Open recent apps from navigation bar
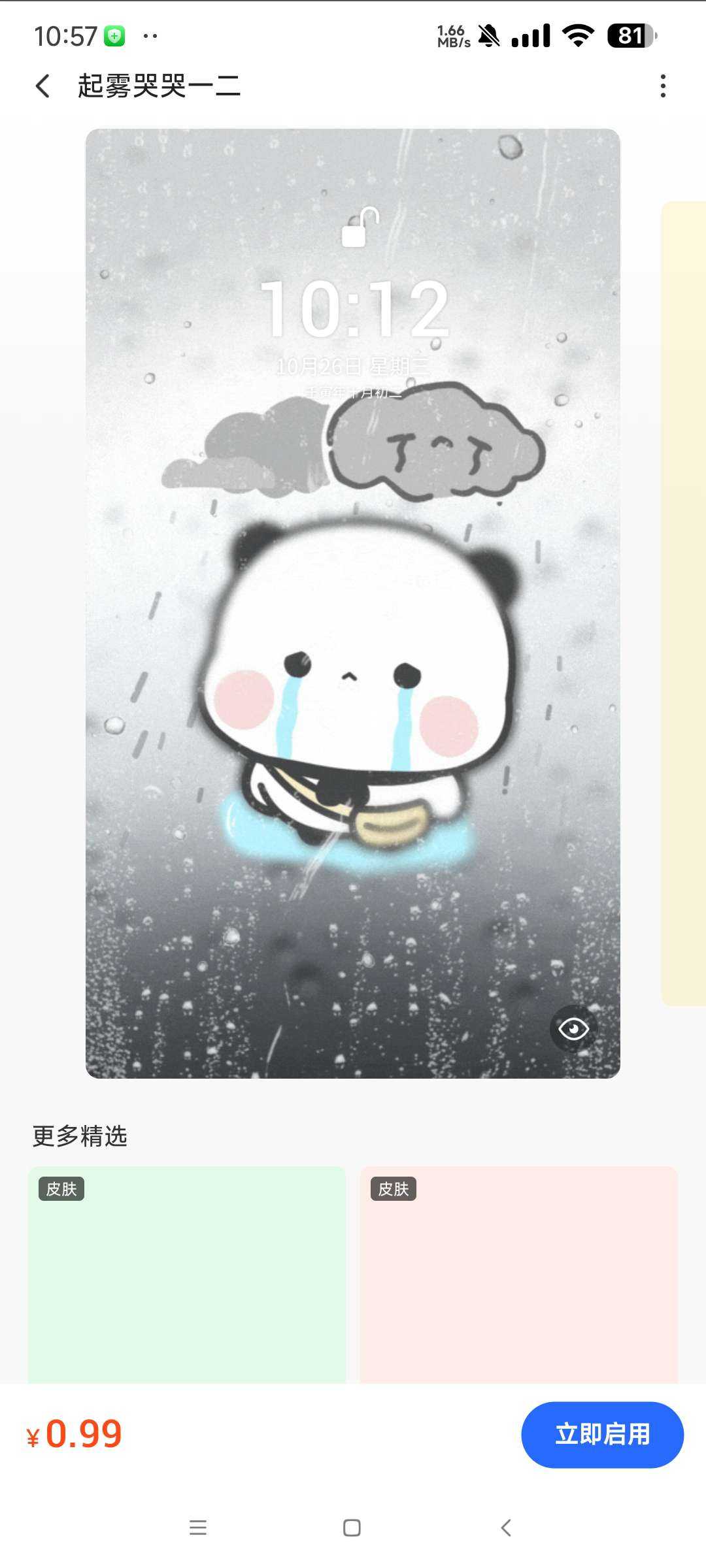706x1568 pixels. (198, 1527)
